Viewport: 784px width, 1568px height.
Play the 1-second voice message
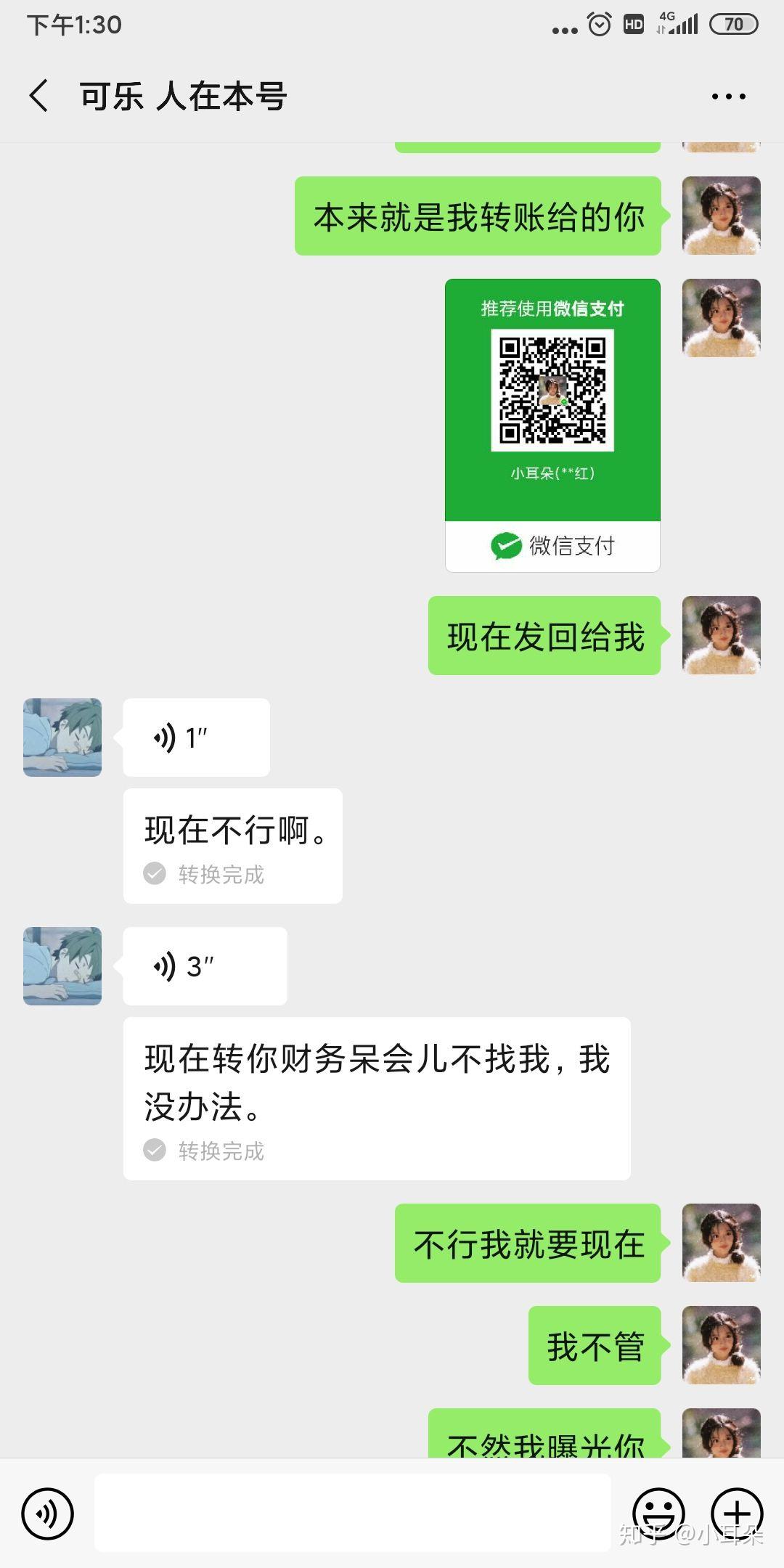click(x=196, y=738)
